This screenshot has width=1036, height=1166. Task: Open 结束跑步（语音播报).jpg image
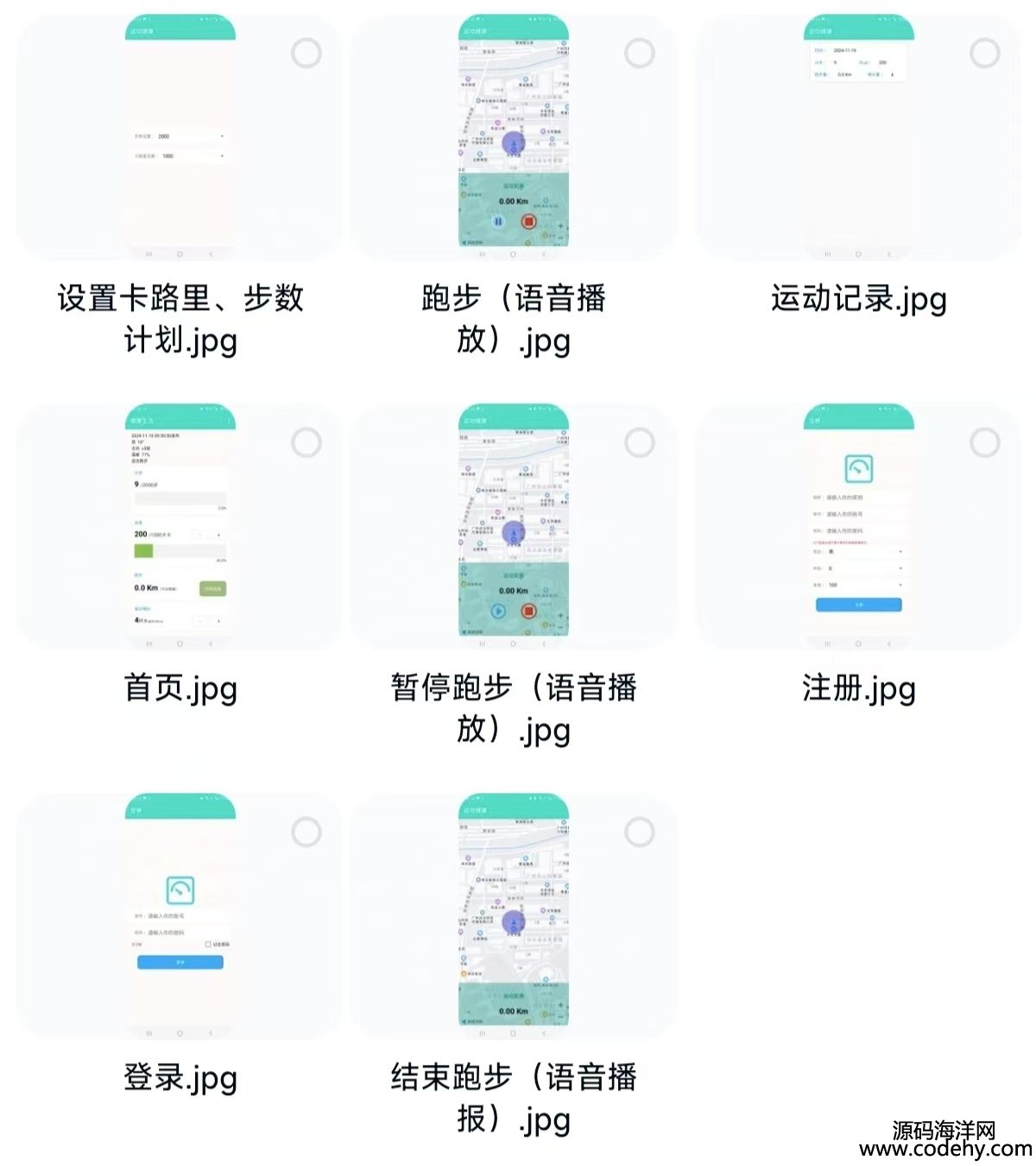click(513, 914)
